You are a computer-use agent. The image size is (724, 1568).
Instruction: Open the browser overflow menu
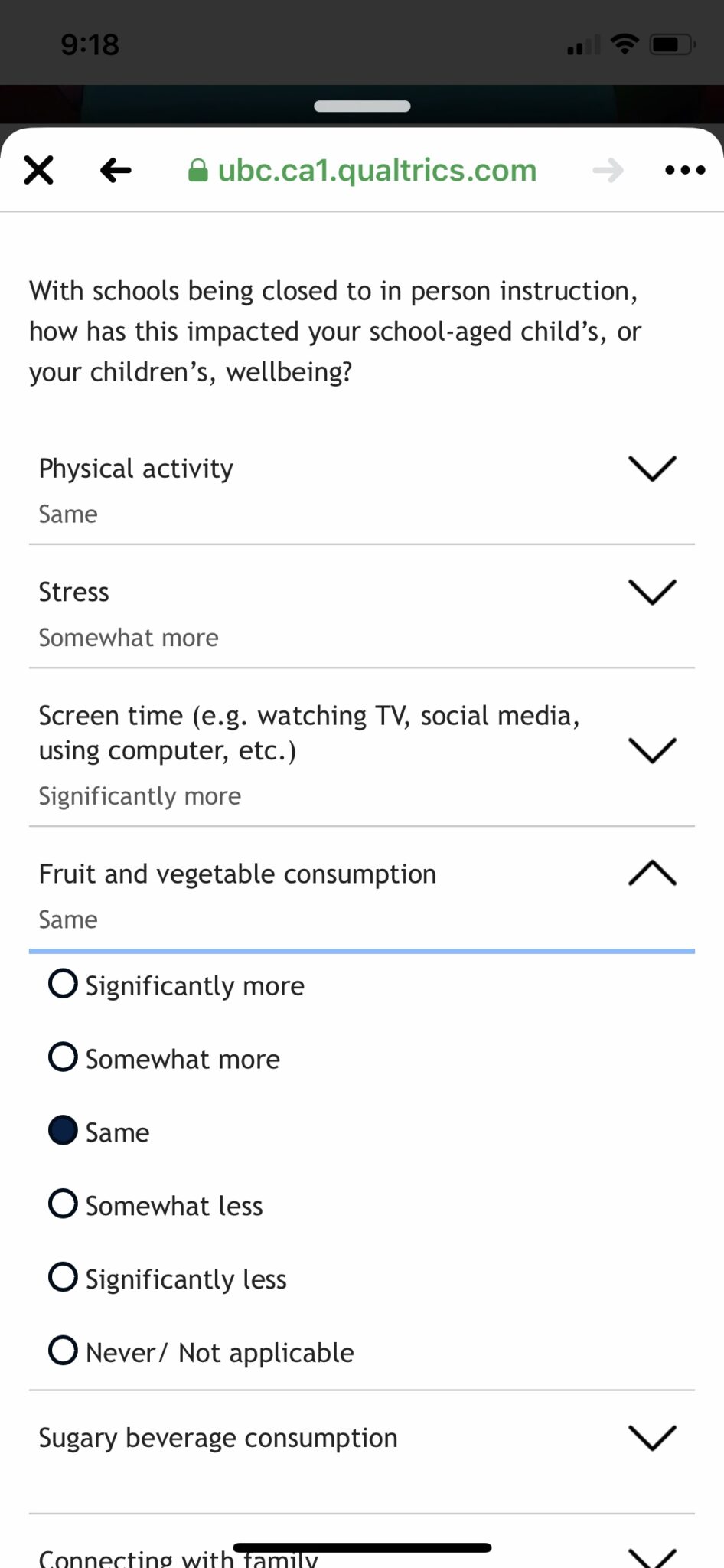[684, 170]
